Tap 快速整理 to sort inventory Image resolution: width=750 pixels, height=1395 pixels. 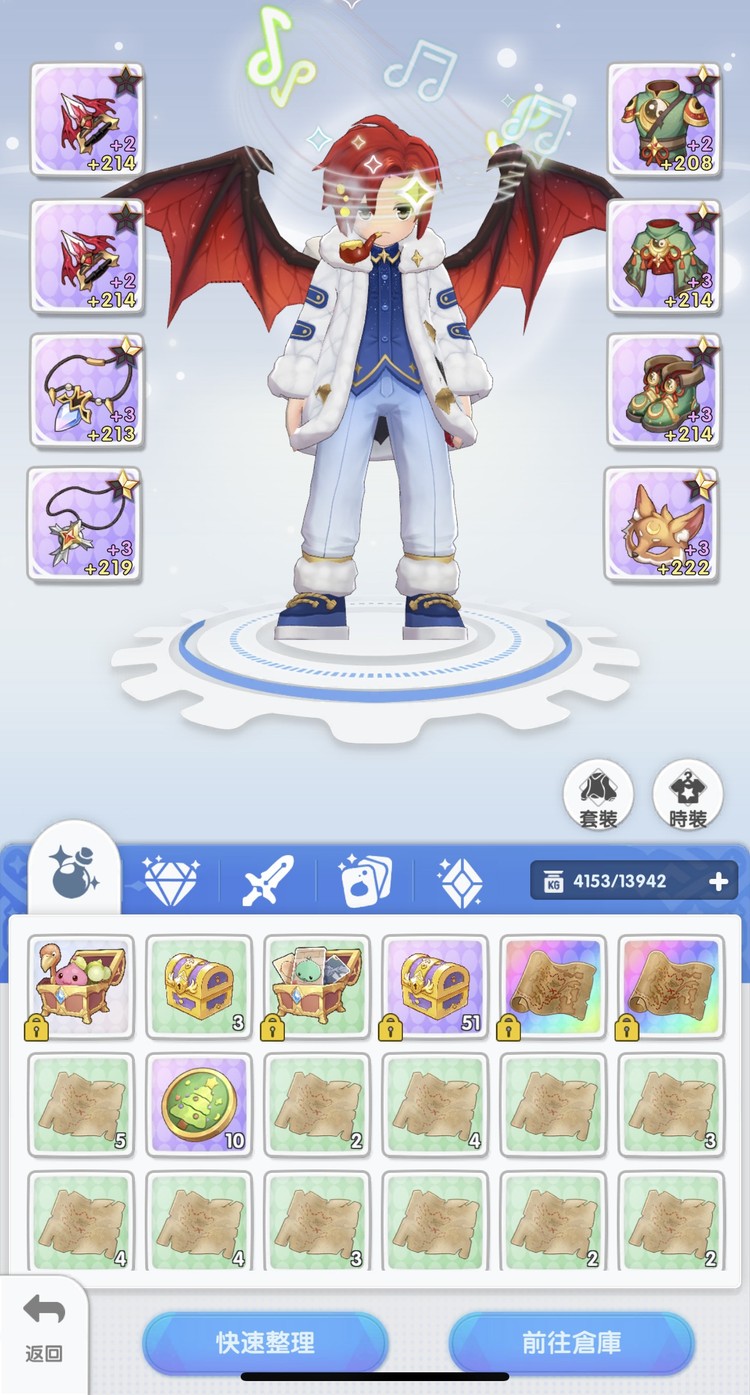click(265, 1342)
